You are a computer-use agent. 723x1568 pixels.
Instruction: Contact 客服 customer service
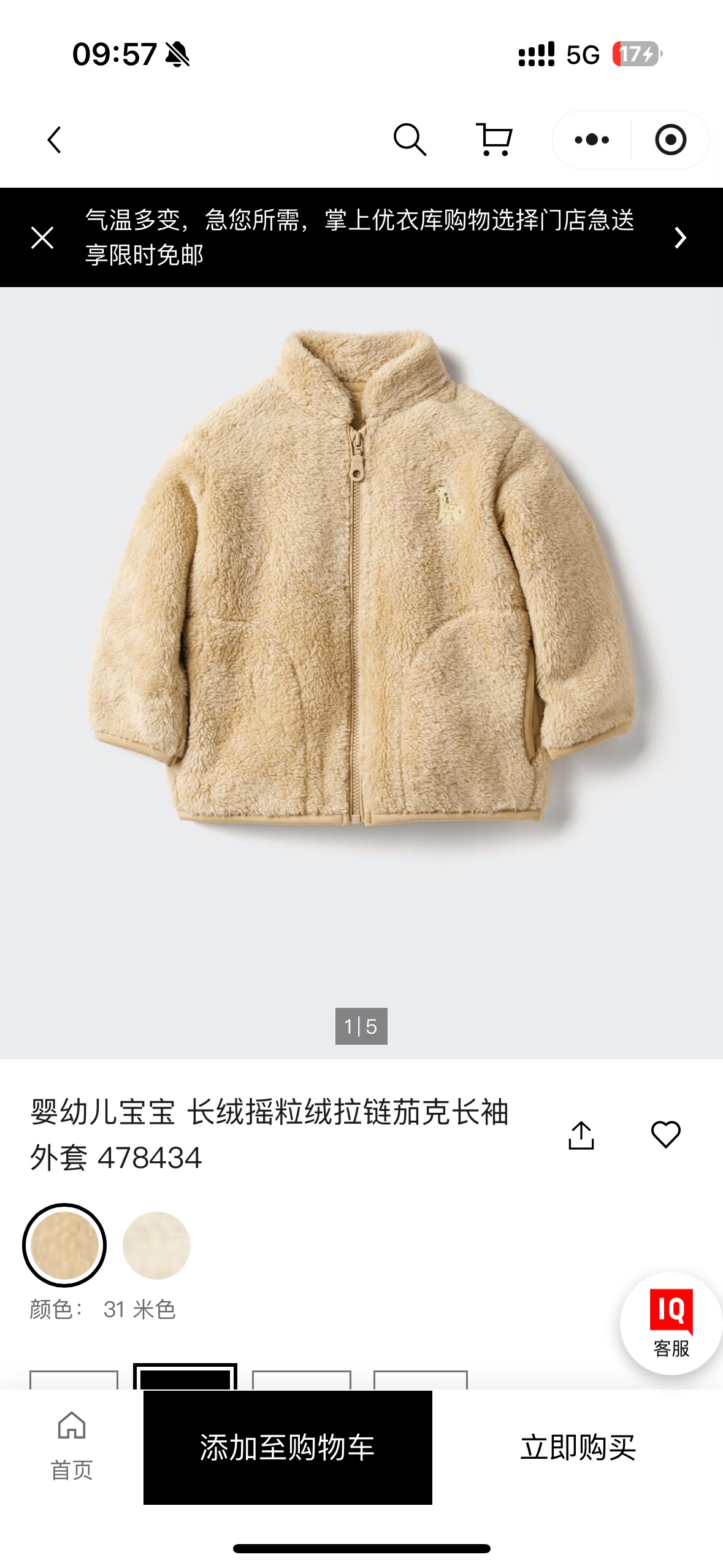pos(671,1322)
